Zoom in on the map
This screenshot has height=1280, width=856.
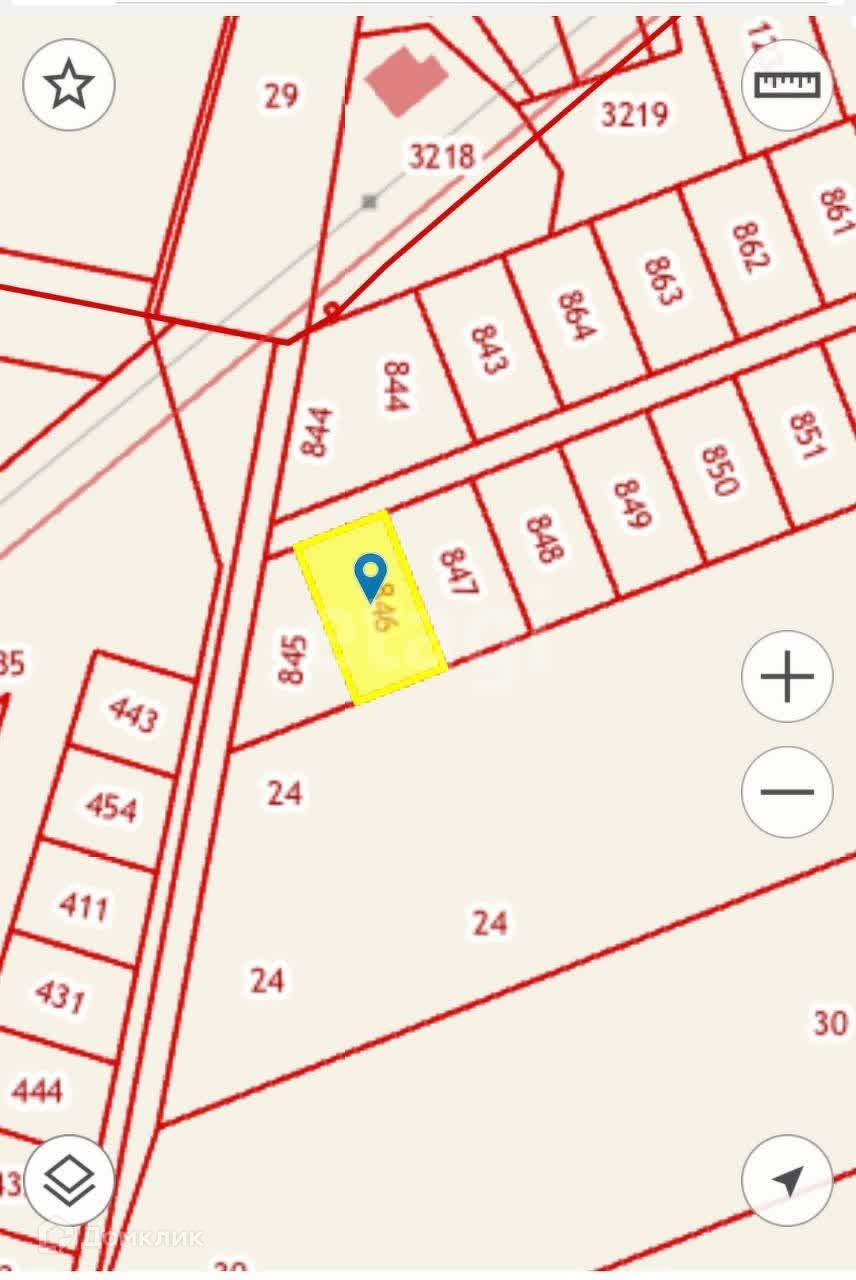click(787, 677)
